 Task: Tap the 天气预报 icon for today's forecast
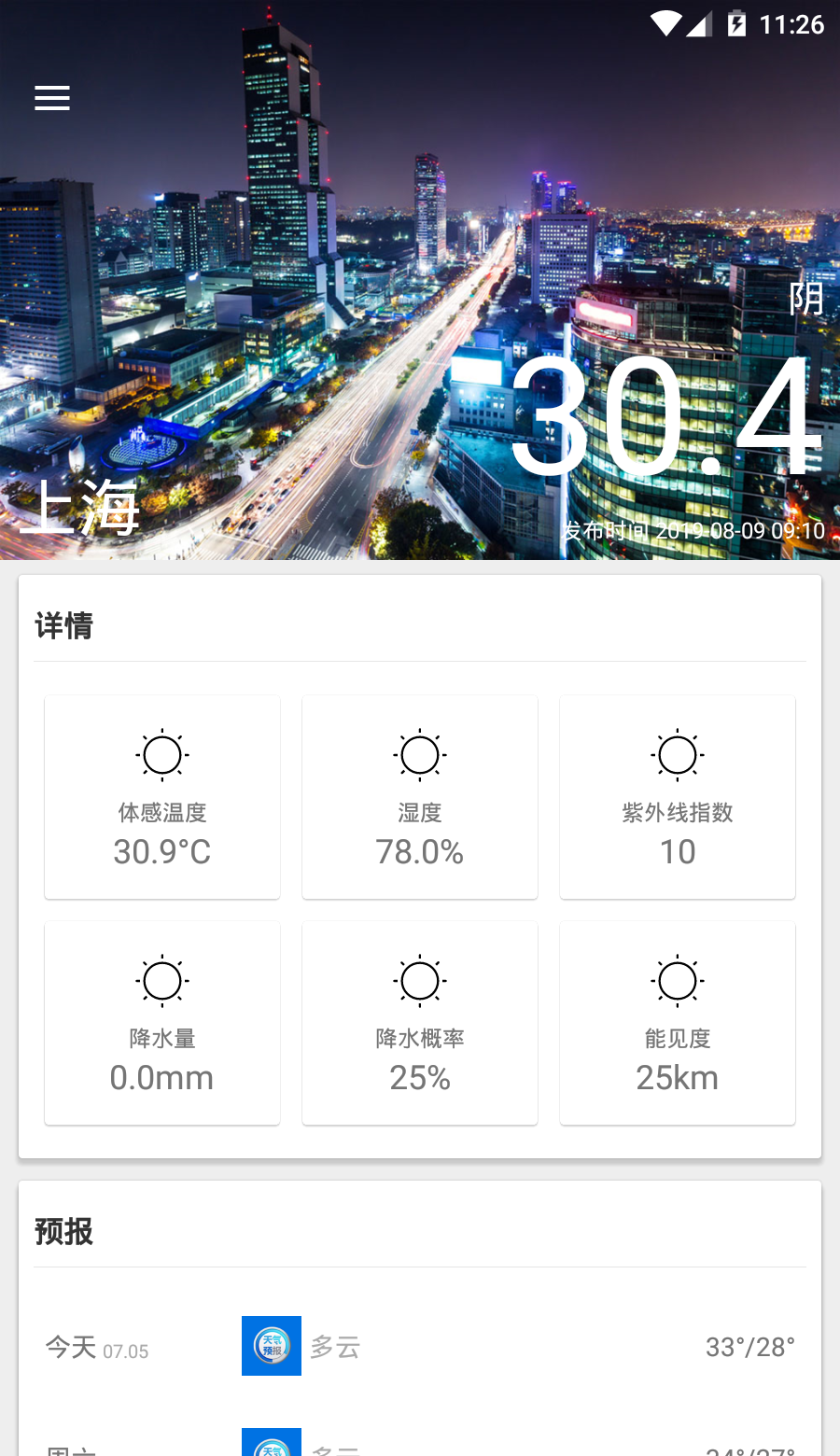[x=271, y=1345]
